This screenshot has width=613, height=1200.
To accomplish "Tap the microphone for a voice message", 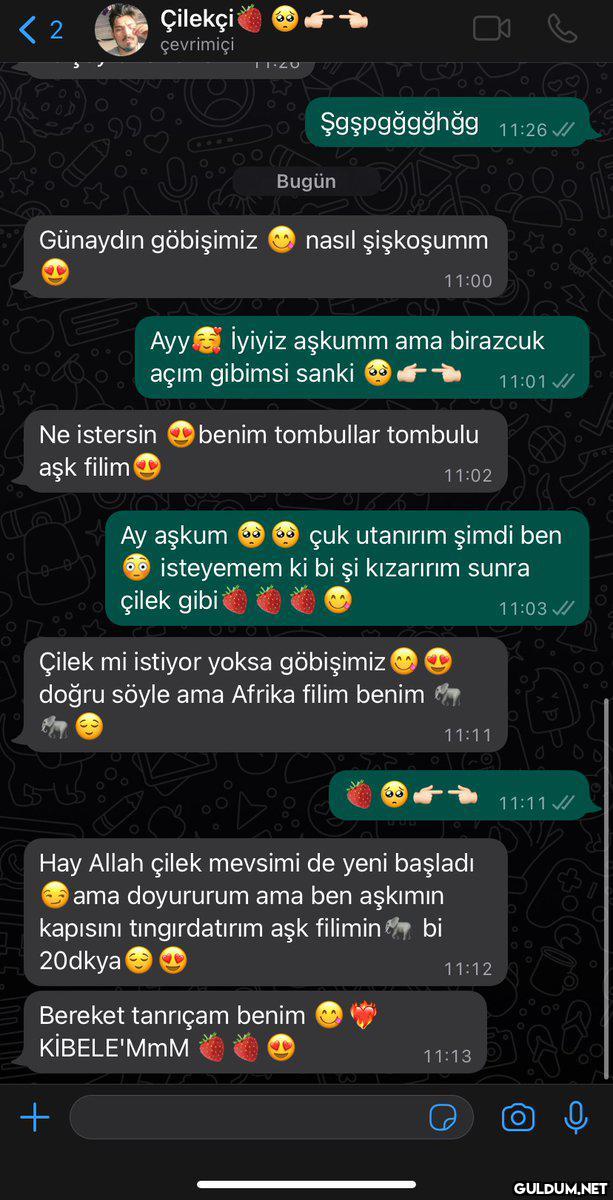I will tap(576, 1117).
